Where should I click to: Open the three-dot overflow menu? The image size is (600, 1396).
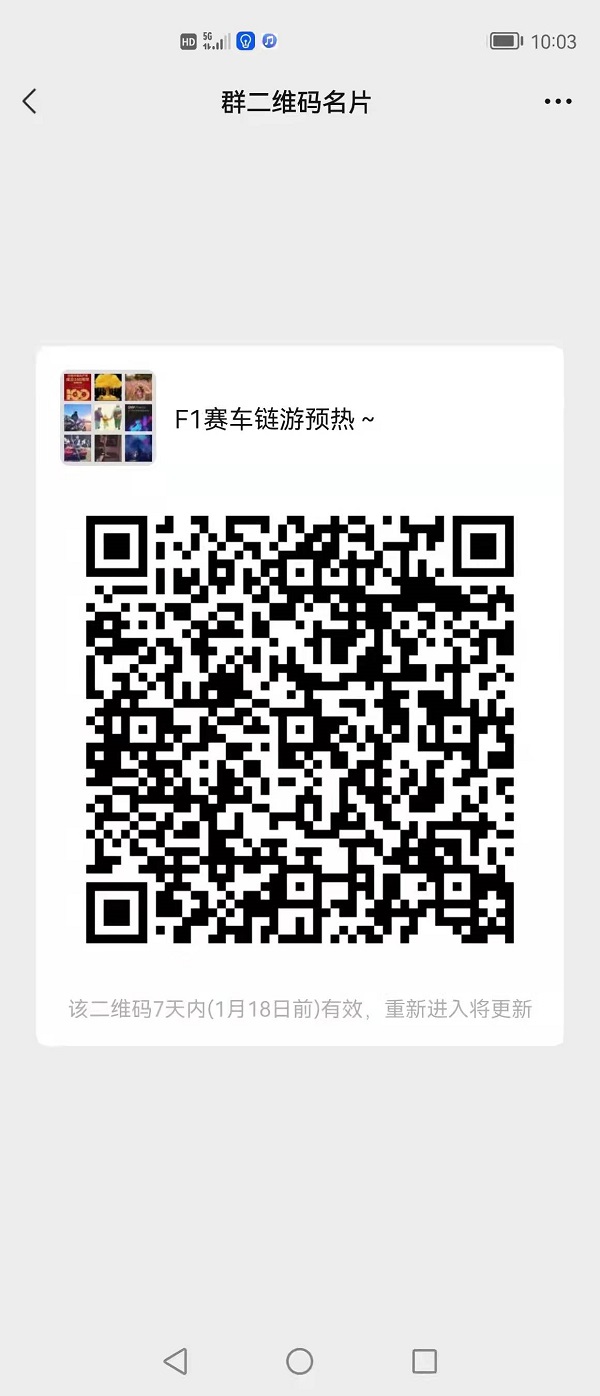pos(558,101)
